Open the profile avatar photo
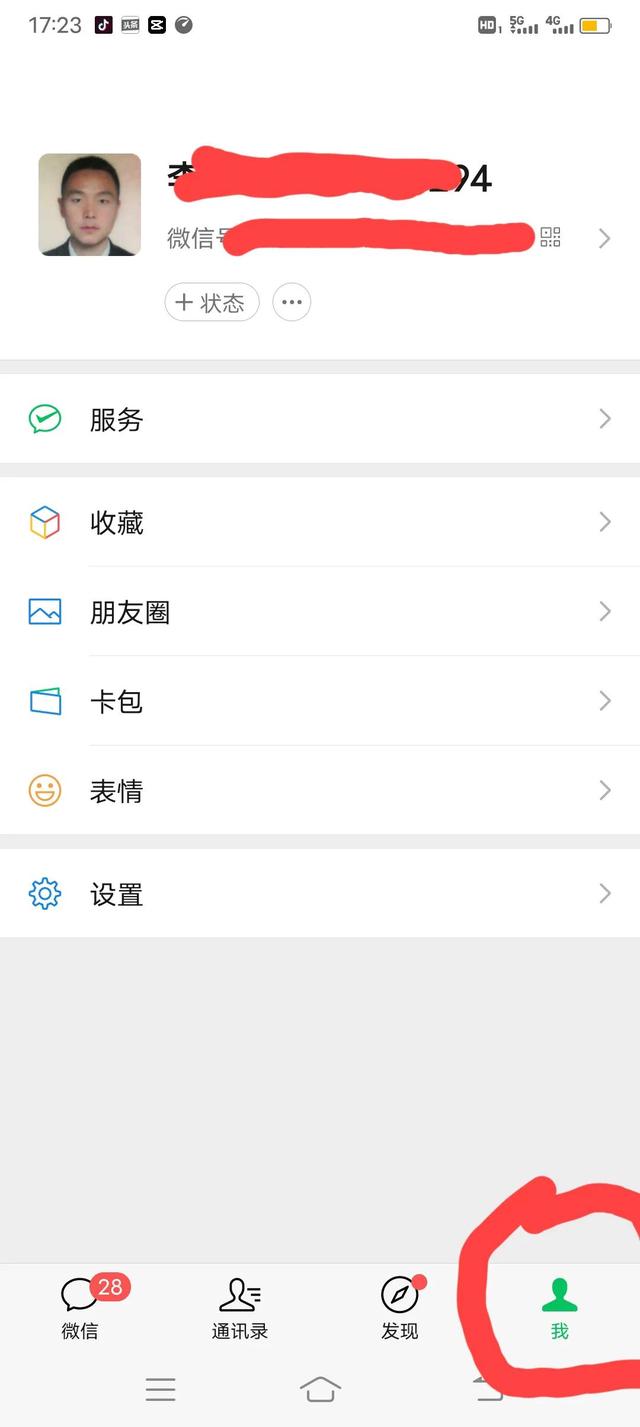The height and width of the screenshot is (1427, 640). [90, 205]
